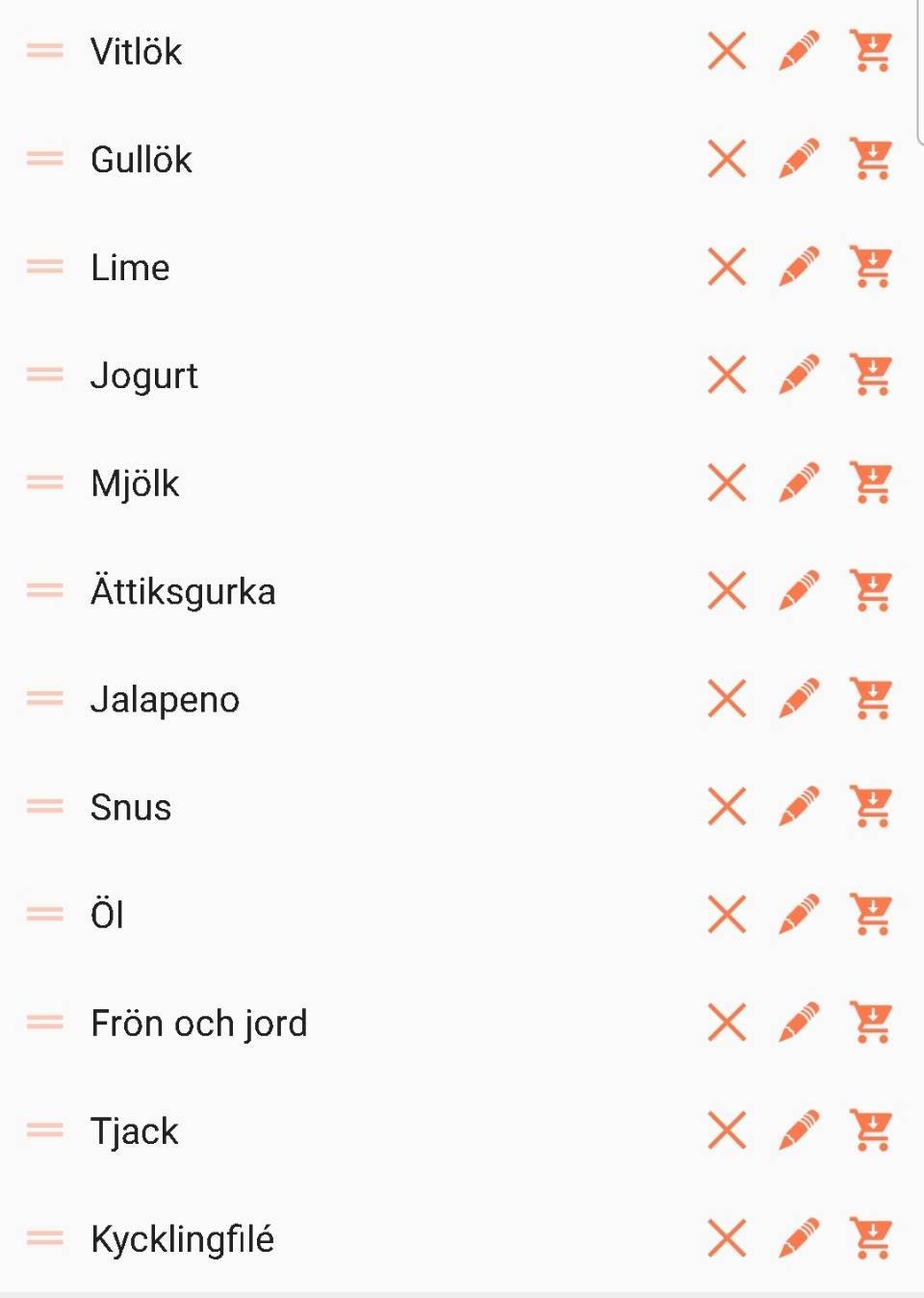Edit the Ättiksgurka entry
This screenshot has height=1298, width=924.
point(799,590)
